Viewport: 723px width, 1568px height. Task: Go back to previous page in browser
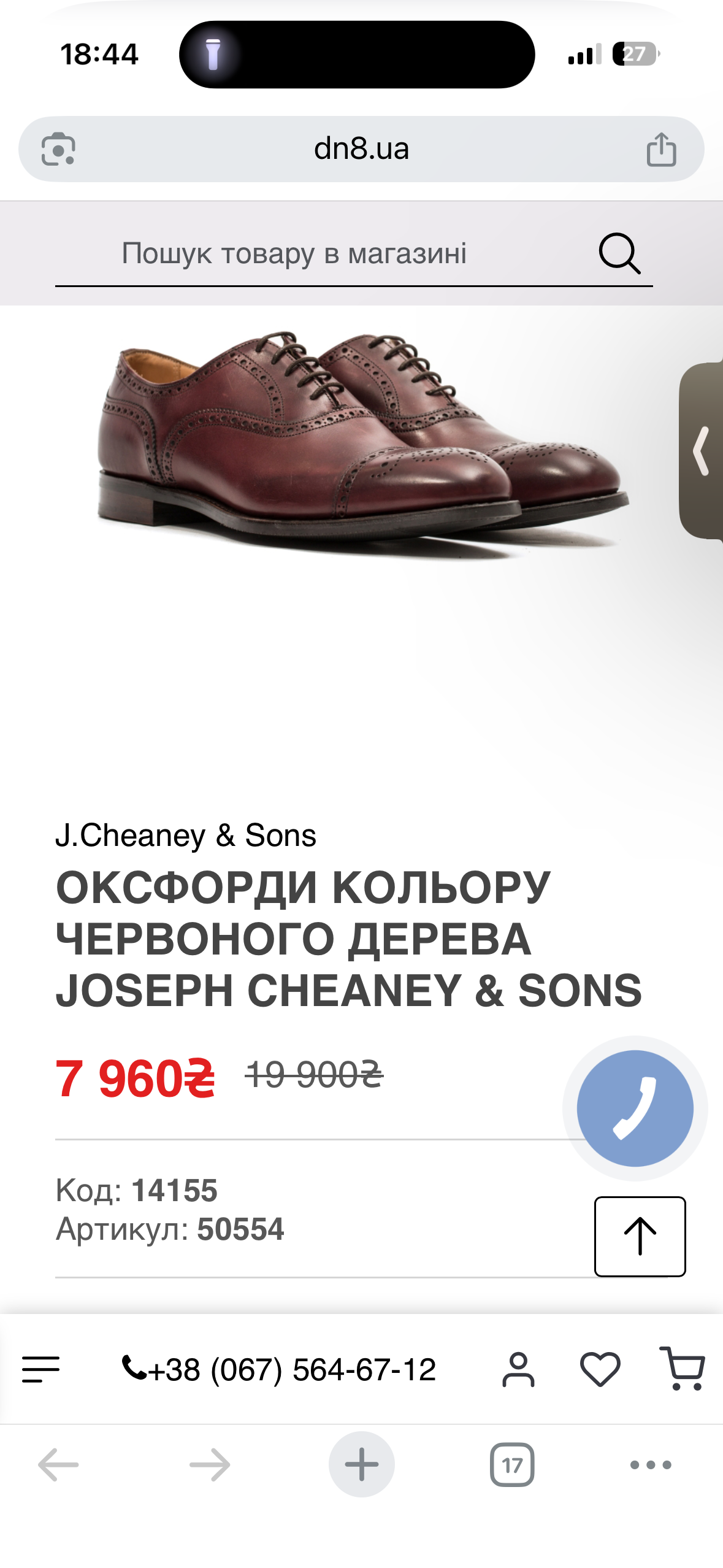pos(58,1464)
